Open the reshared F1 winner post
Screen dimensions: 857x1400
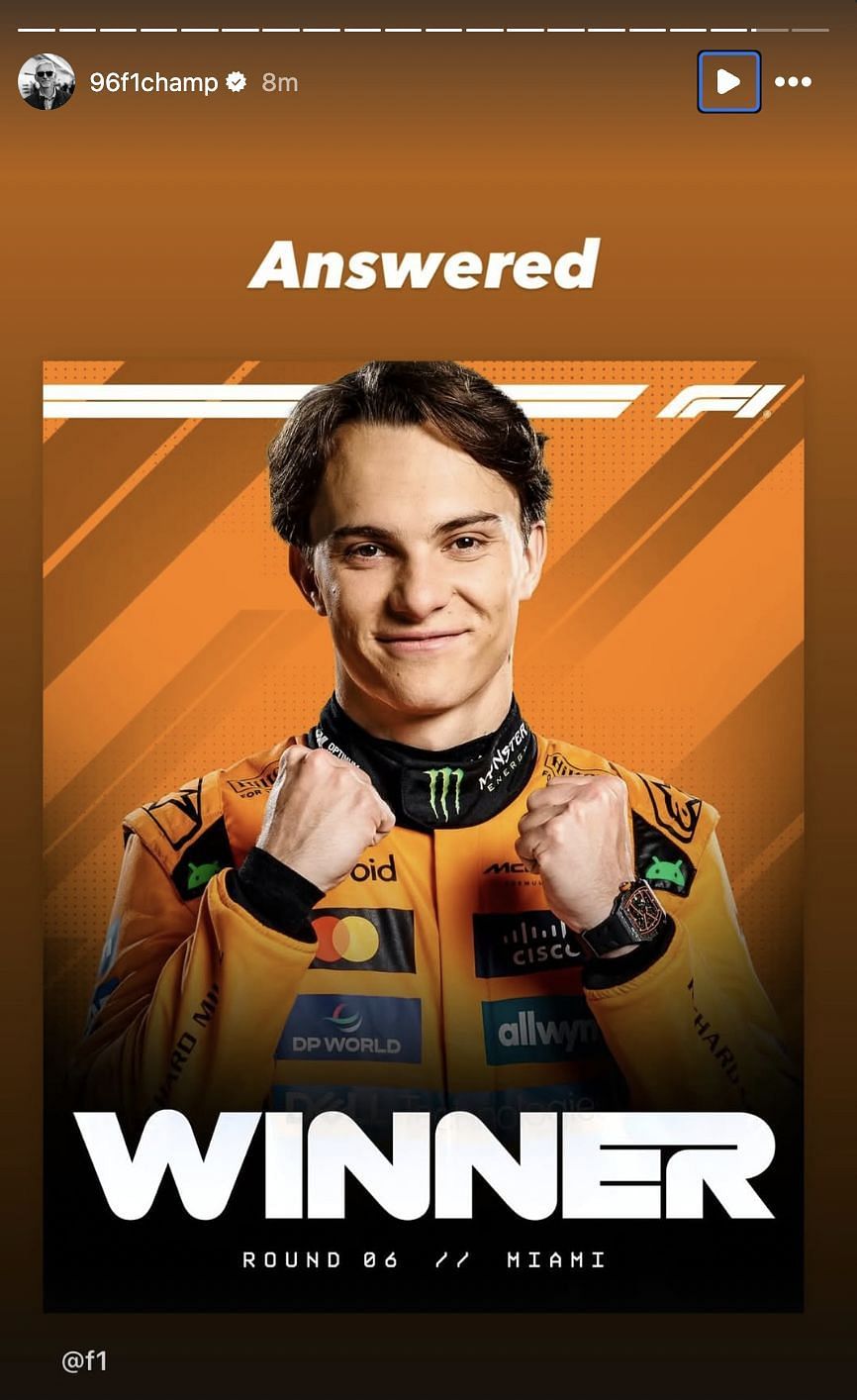(424, 837)
